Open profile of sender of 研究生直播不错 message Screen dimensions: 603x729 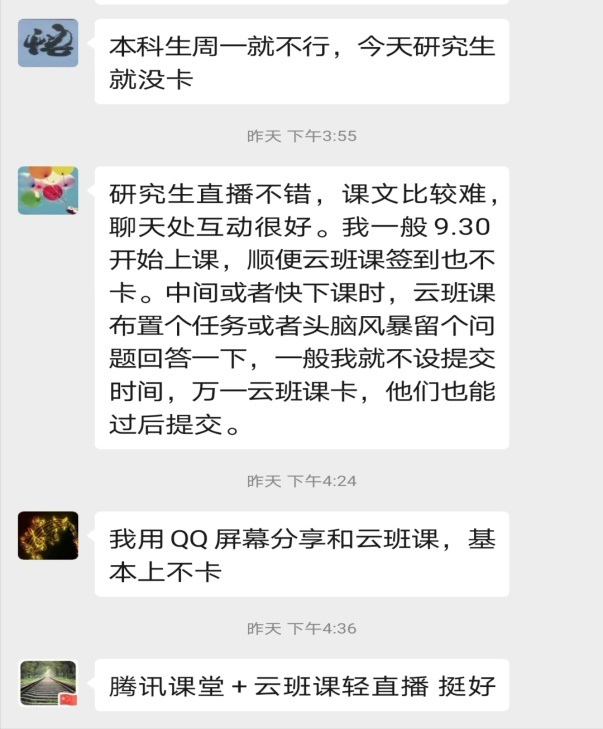tap(47, 190)
